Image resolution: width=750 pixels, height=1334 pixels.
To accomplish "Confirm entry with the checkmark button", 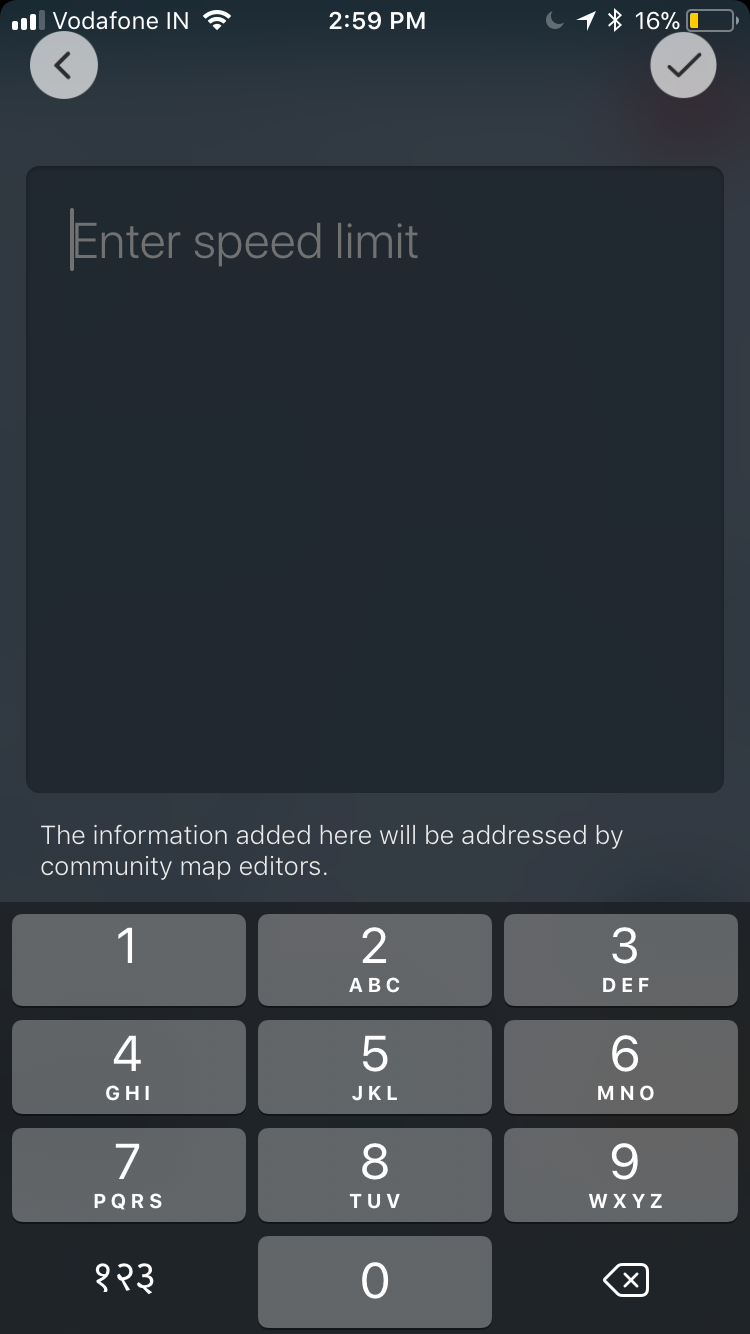I will pyautogui.click(x=684, y=65).
